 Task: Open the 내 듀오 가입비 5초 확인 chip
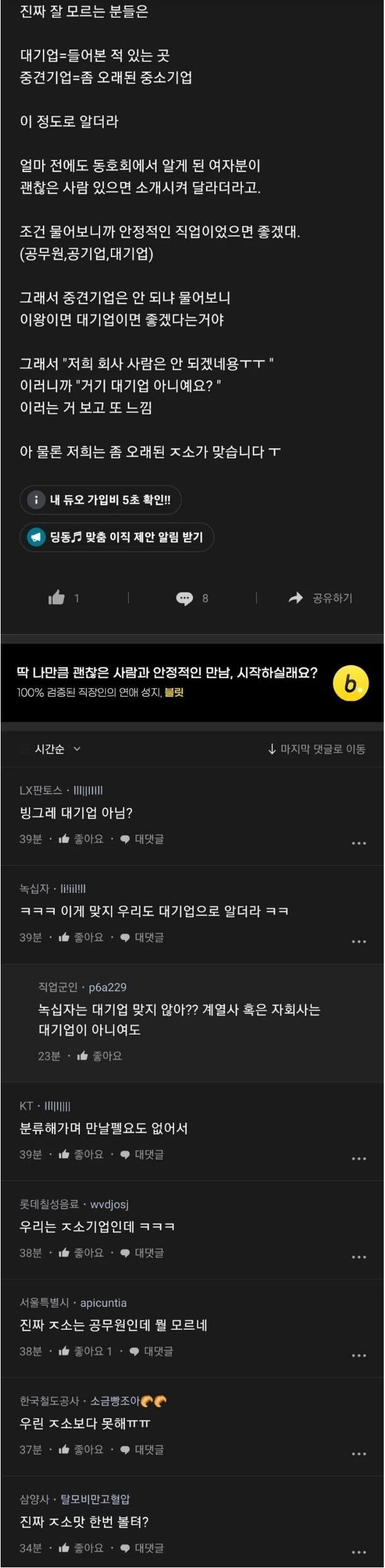click(x=101, y=501)
